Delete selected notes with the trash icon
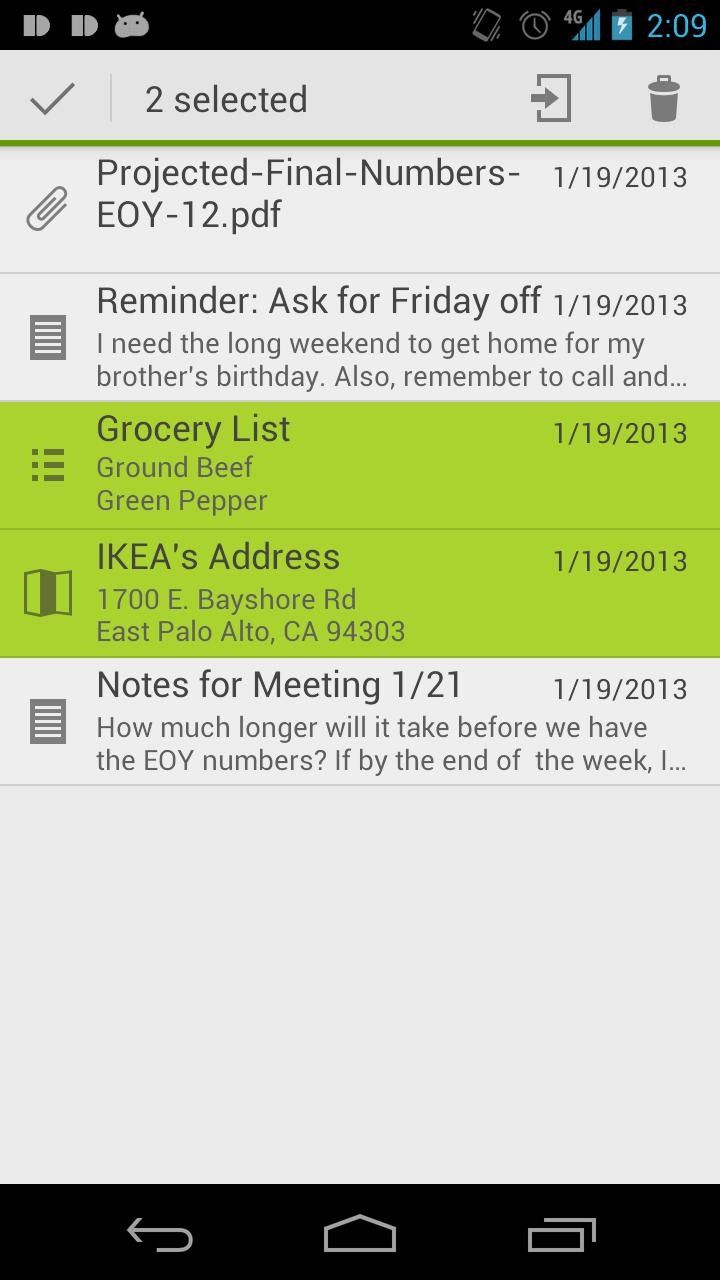The width and height of the screenshot is (720, 1280). point(663,99)
